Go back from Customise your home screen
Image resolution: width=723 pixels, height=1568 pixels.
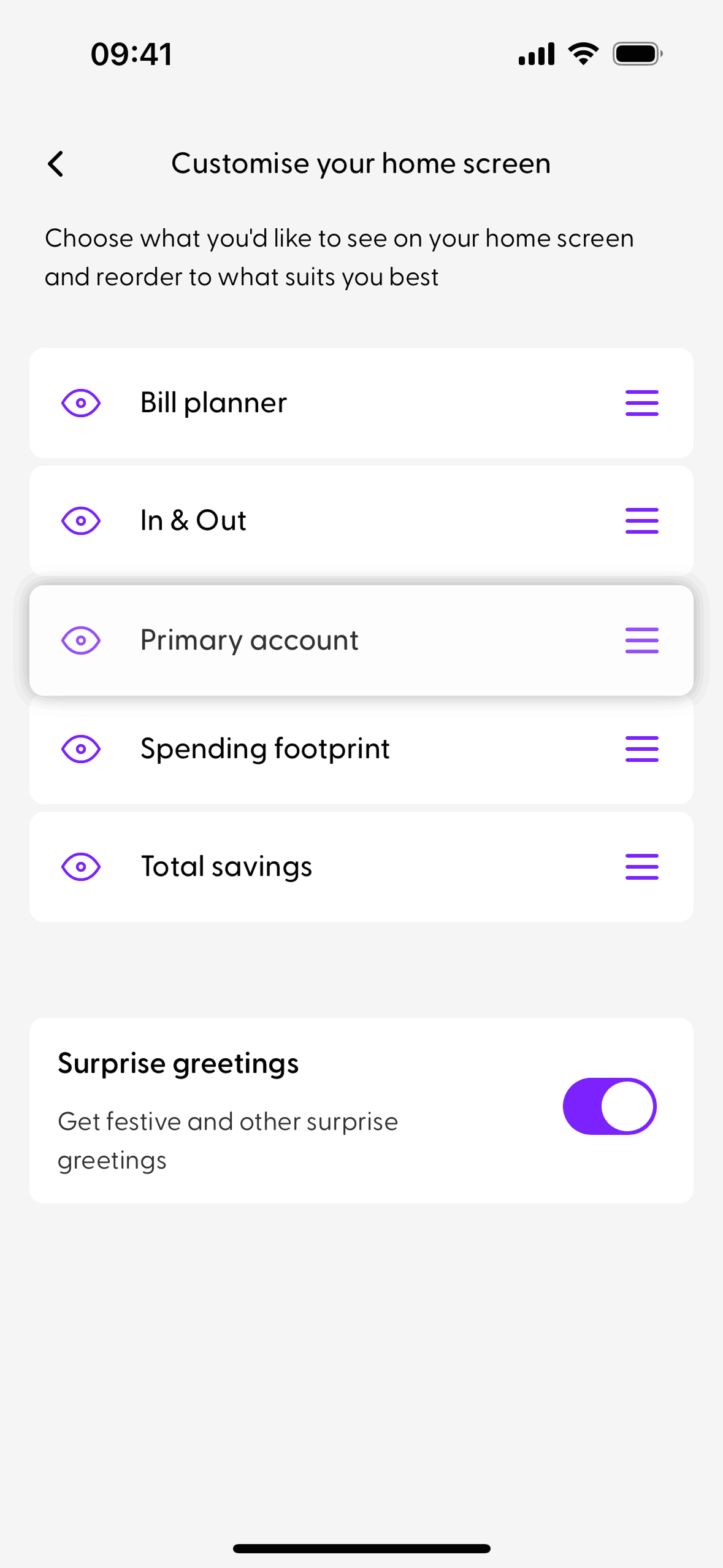pyautogui.click(x=56, y=164)
